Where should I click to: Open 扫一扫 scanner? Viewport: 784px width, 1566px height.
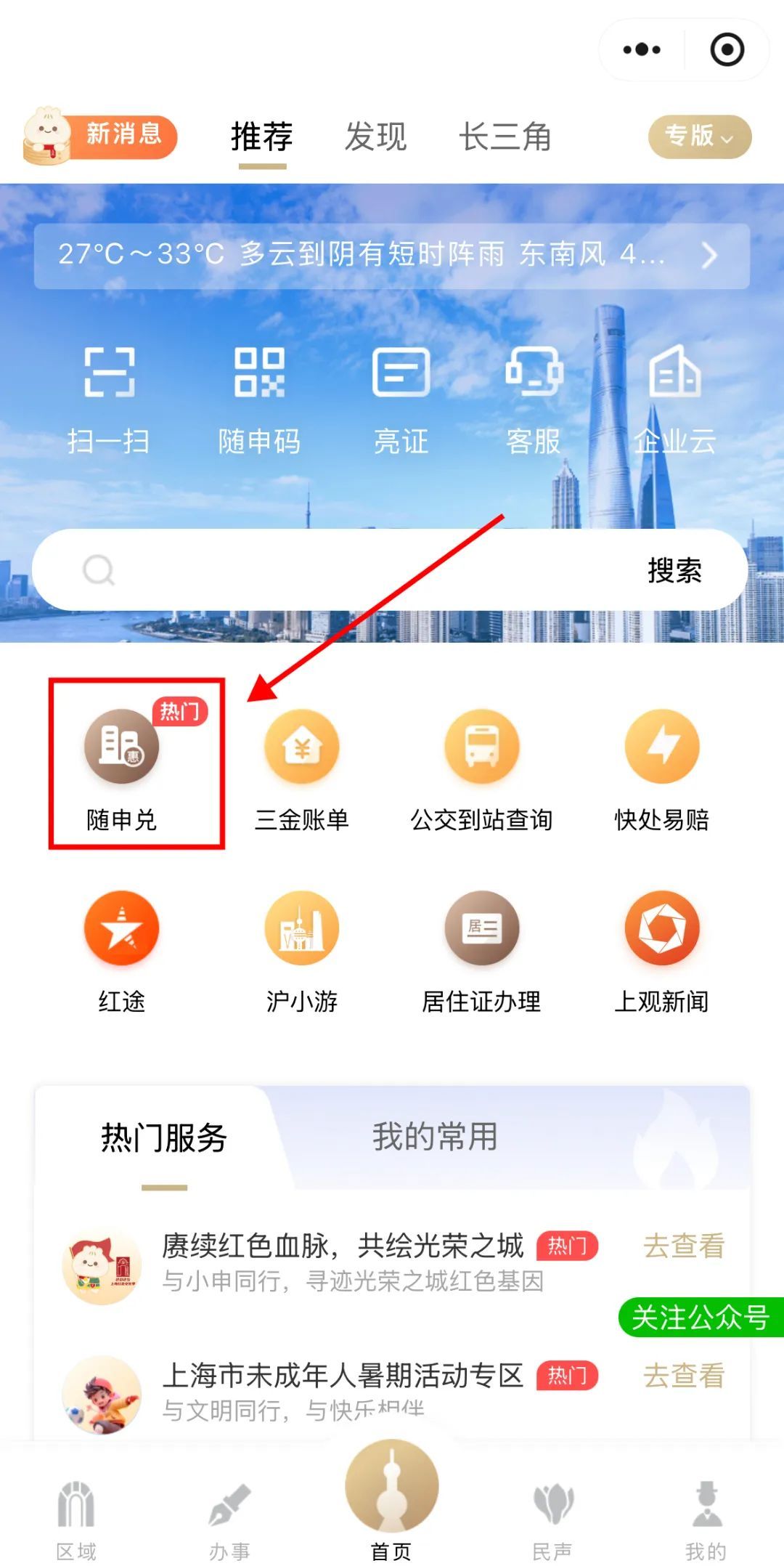(109, 399)
